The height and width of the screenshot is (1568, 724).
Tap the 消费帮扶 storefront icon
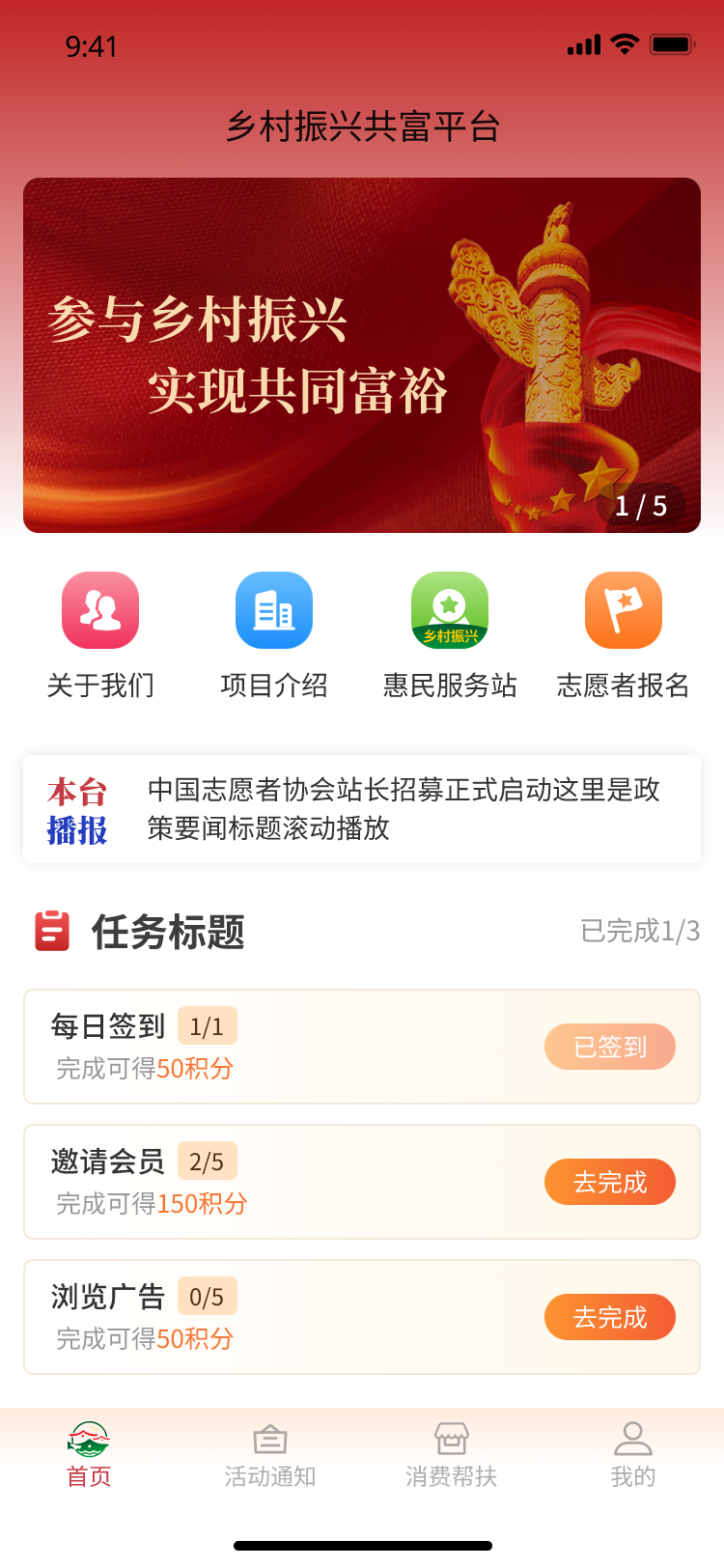(x=452, y=1437)
